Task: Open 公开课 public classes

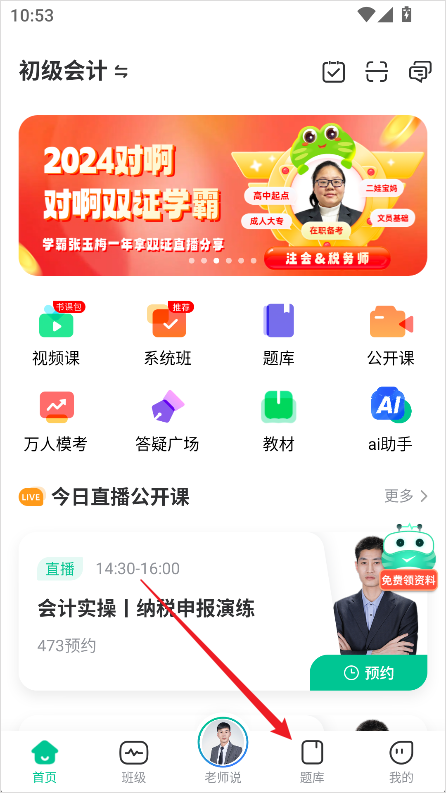Action: (391, 335)
